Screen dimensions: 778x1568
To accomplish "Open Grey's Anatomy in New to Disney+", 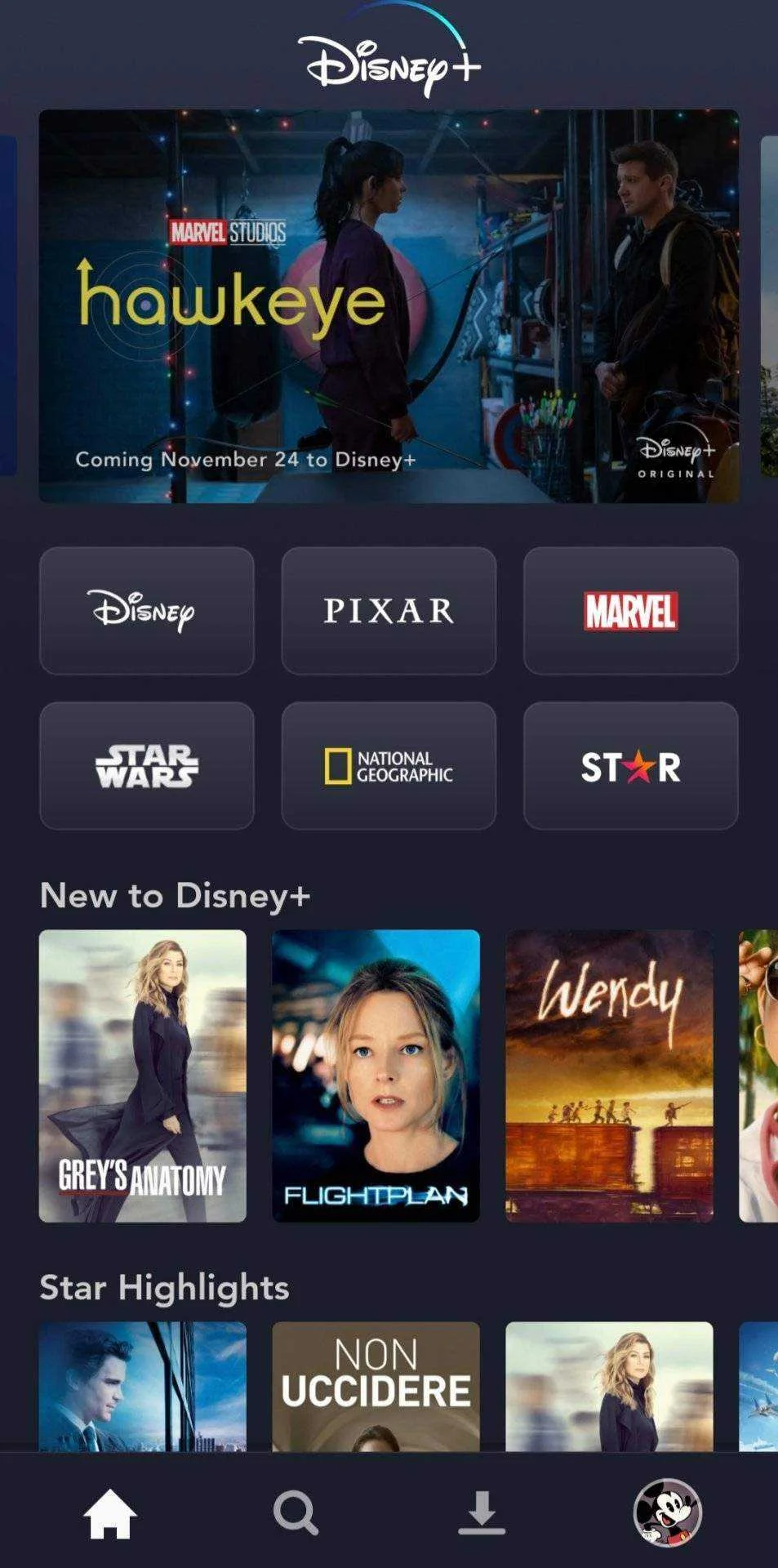I will pos(143,1076).
